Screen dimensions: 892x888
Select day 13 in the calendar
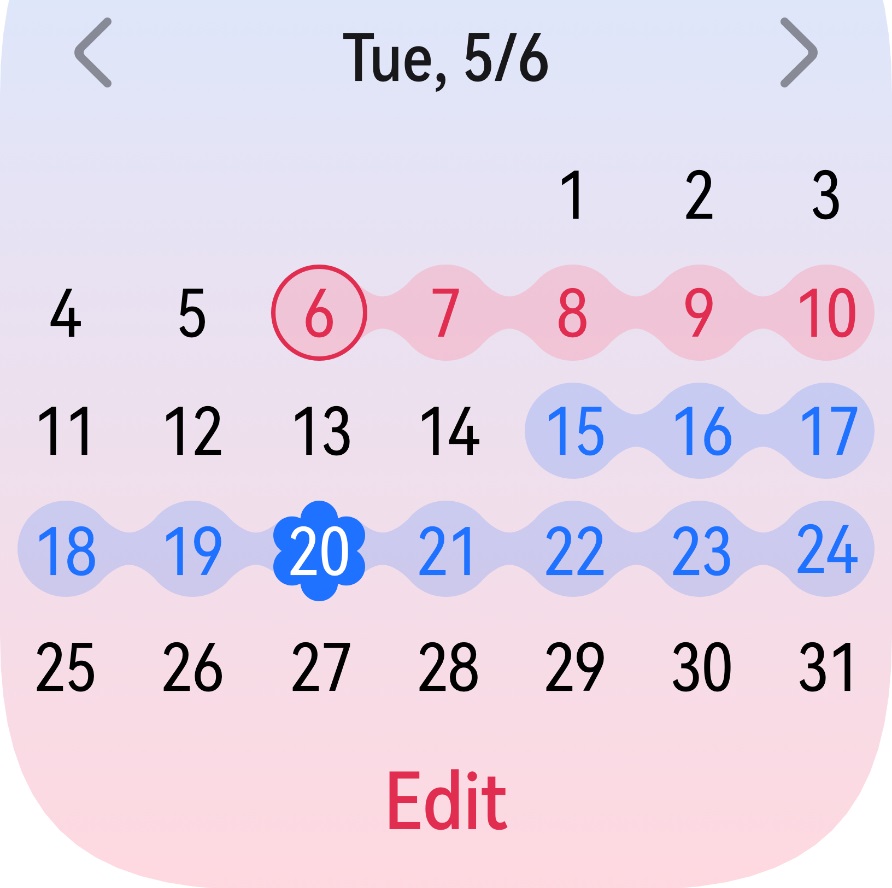pos(321,432)
